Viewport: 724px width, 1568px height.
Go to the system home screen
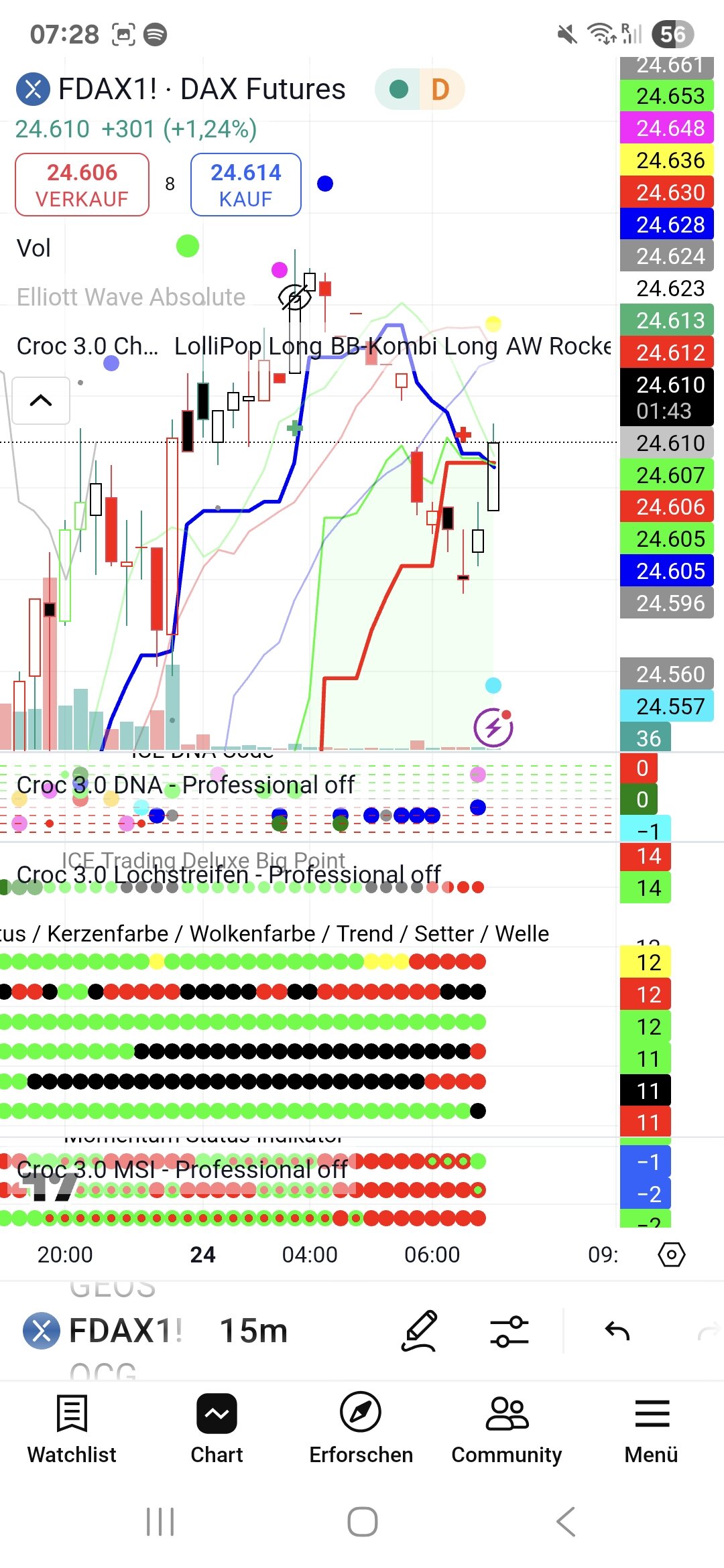(362, 1522)
